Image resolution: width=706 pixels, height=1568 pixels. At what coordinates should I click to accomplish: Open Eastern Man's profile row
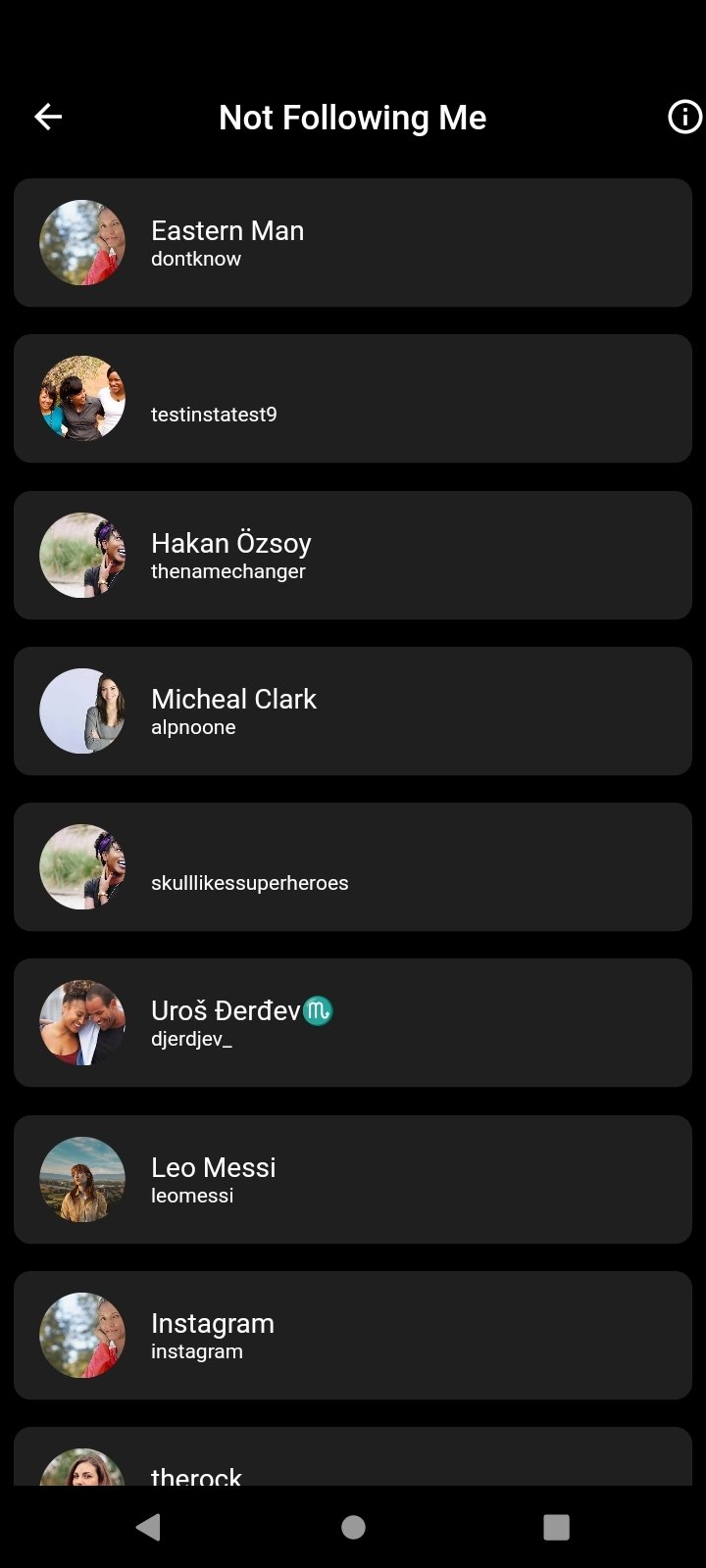coord(353,243)
